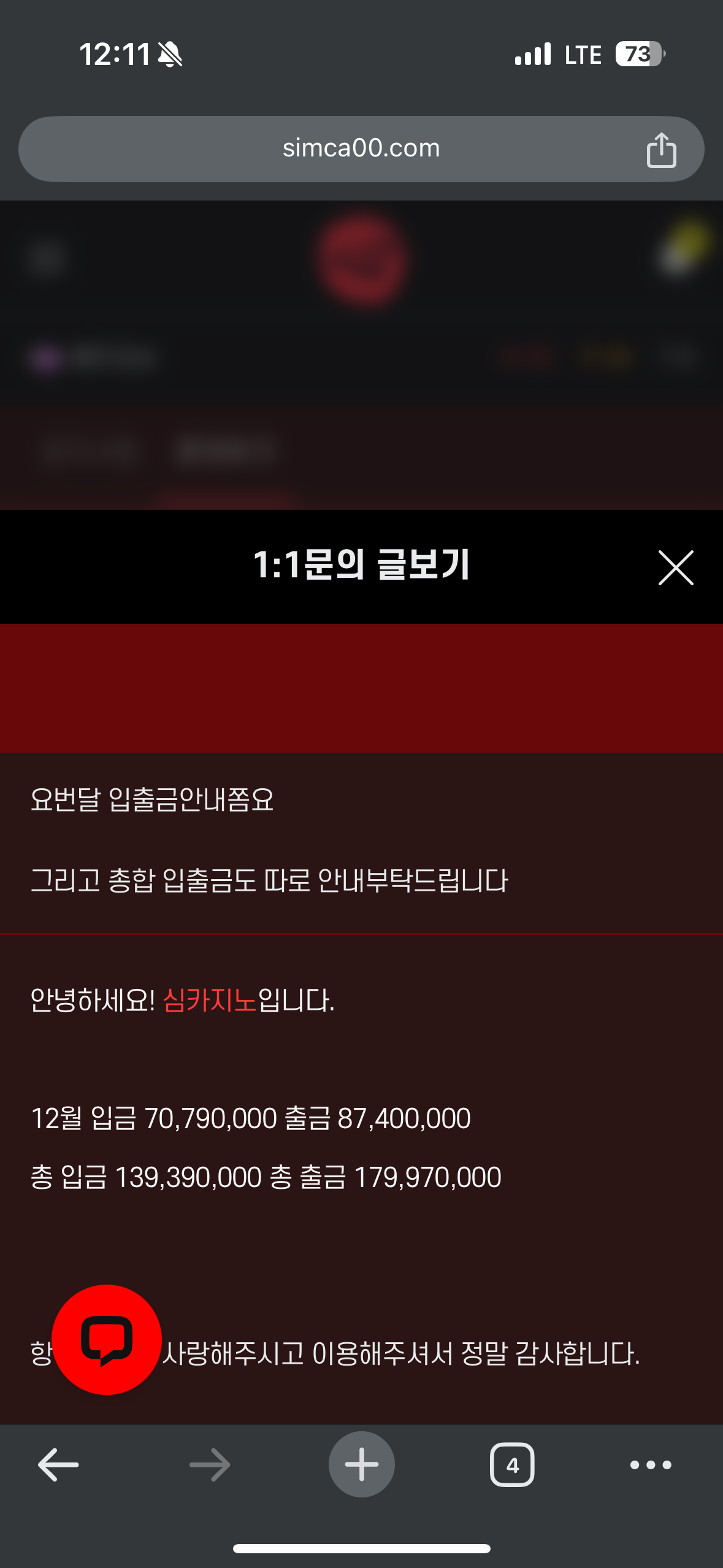Open the browser's more options menu
This screenshot has height=1568, width=723.
tap(650, 1464)
